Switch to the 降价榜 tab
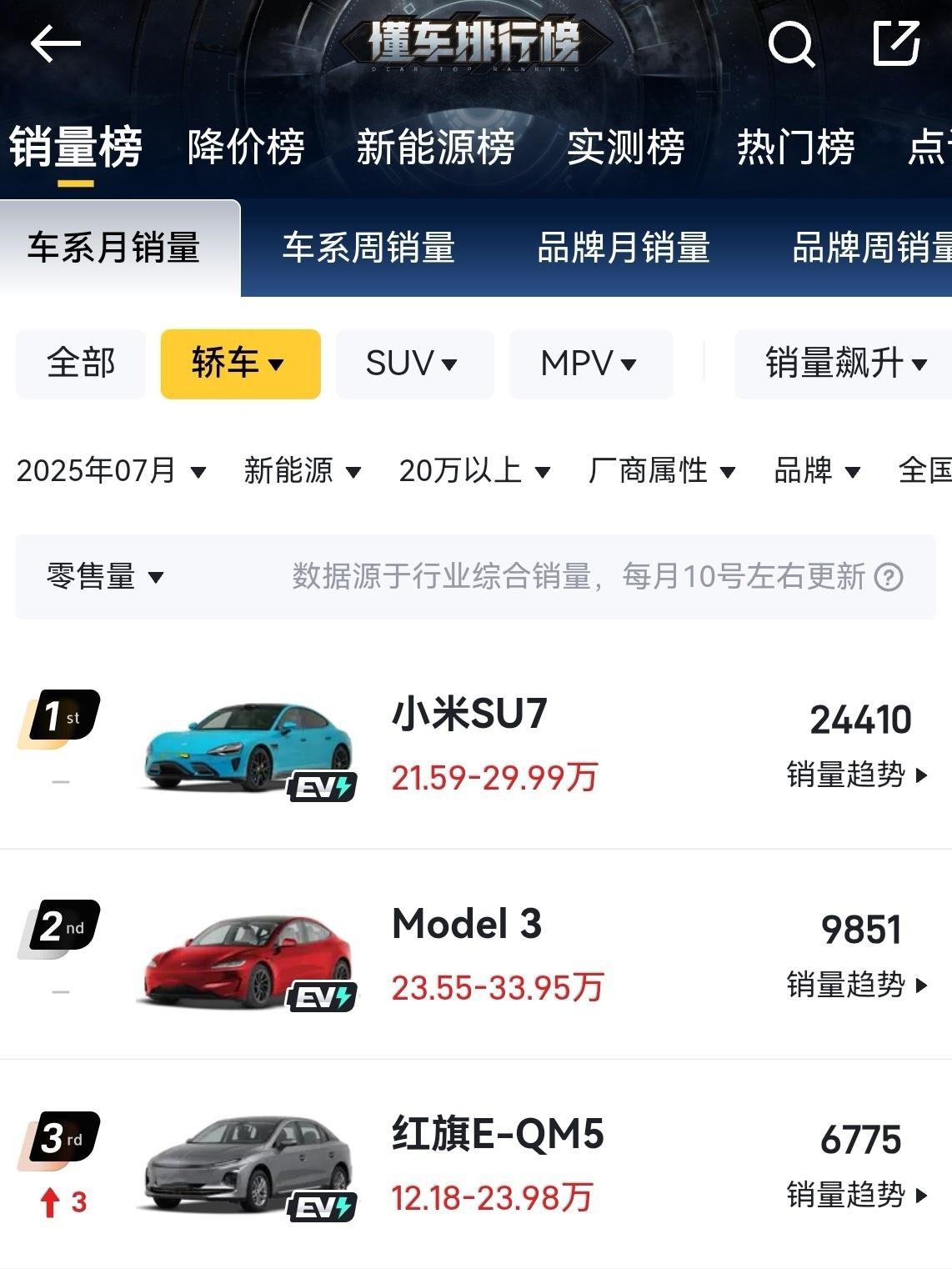 [246, 148]
